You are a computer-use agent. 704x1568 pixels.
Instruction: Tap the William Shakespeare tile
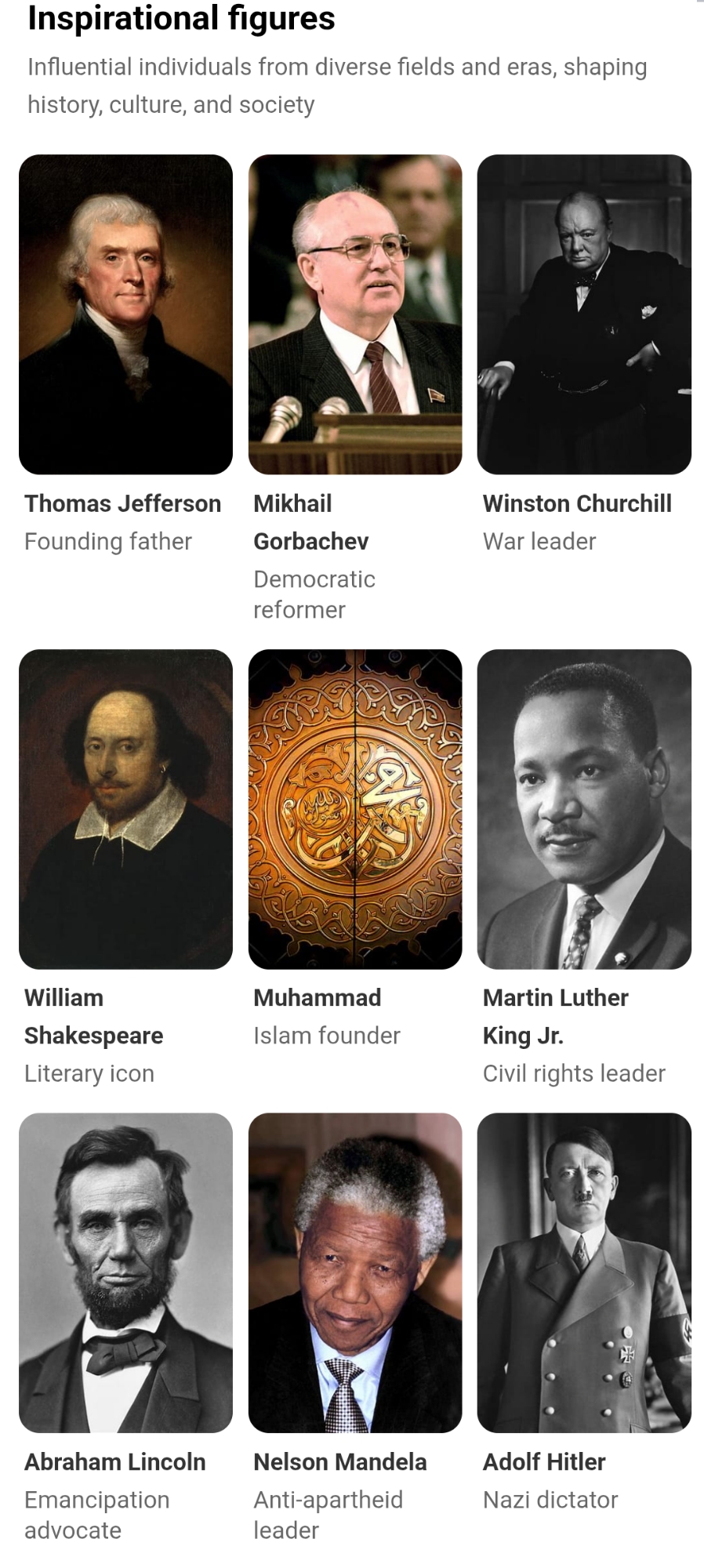pos(125,808)
